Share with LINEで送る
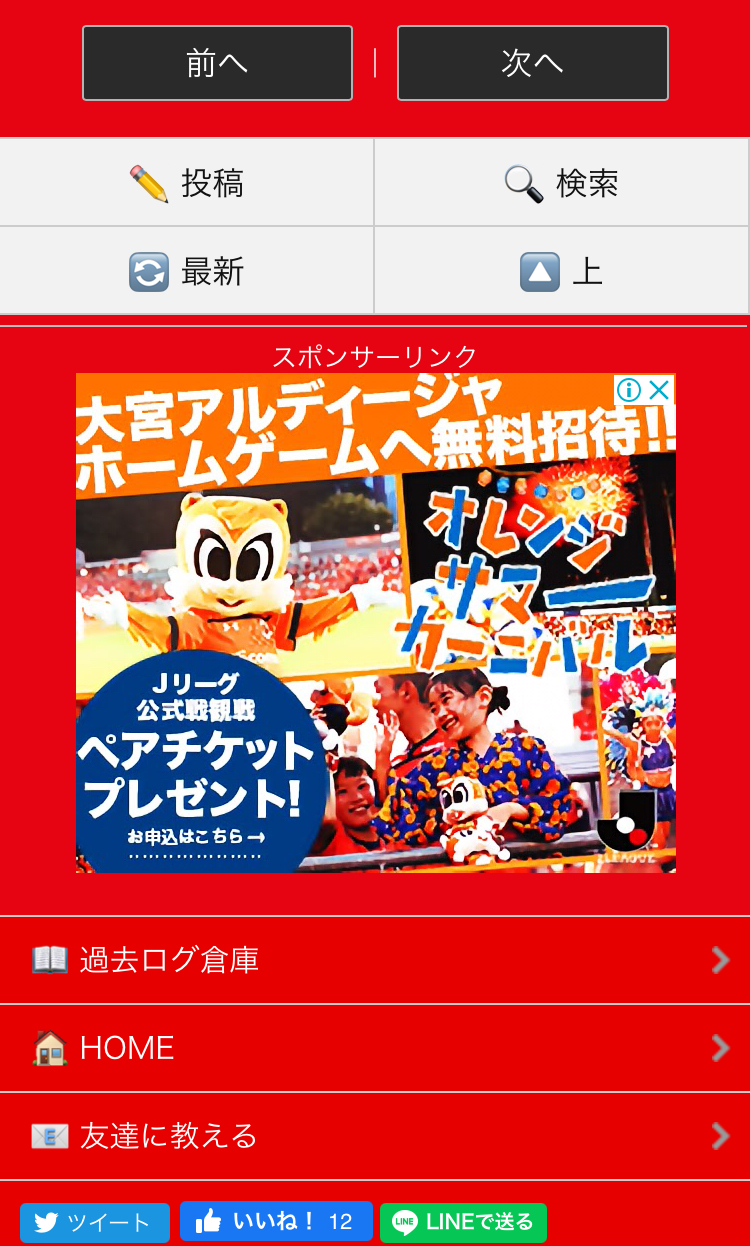 pyautogui.click(x=463, y=1222)
